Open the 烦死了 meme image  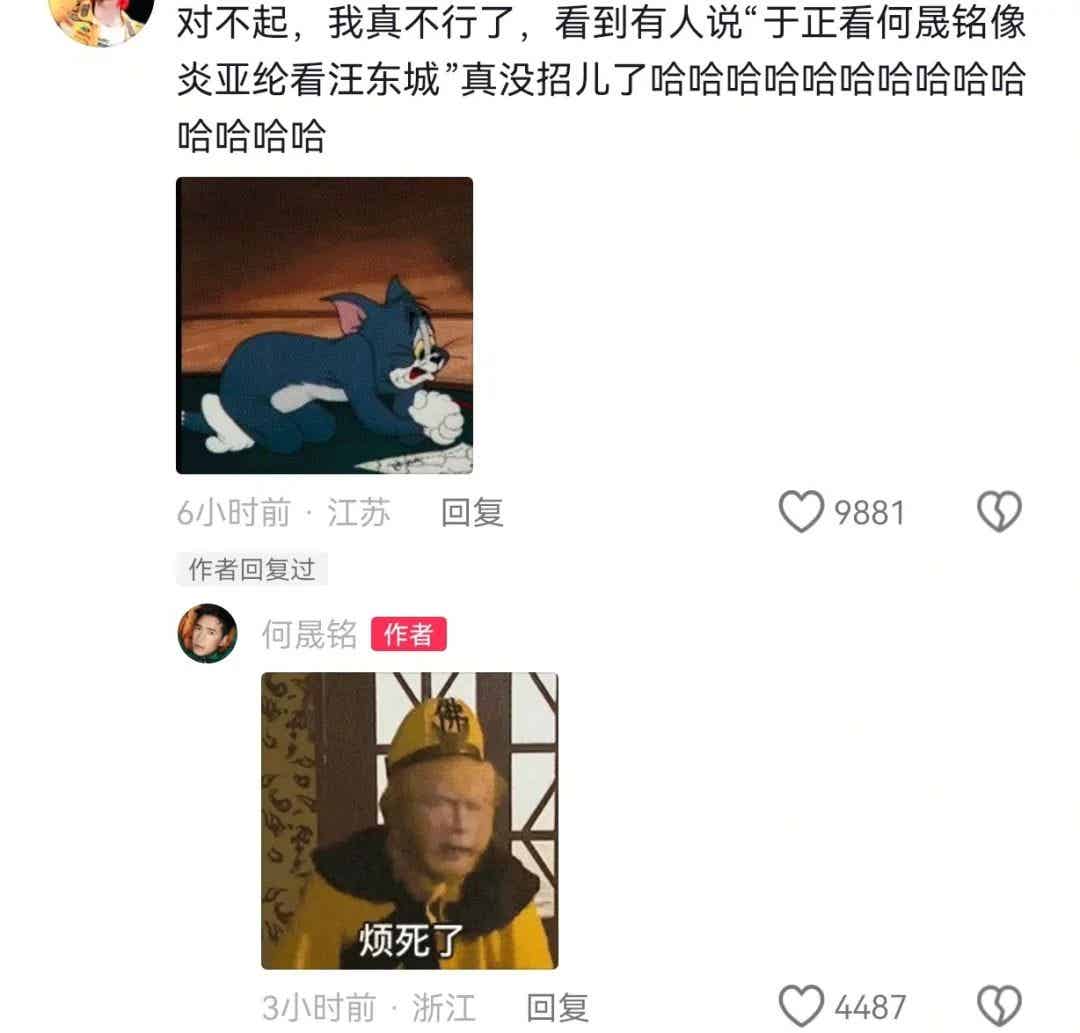pyautogui.click(x=409, y=820)
